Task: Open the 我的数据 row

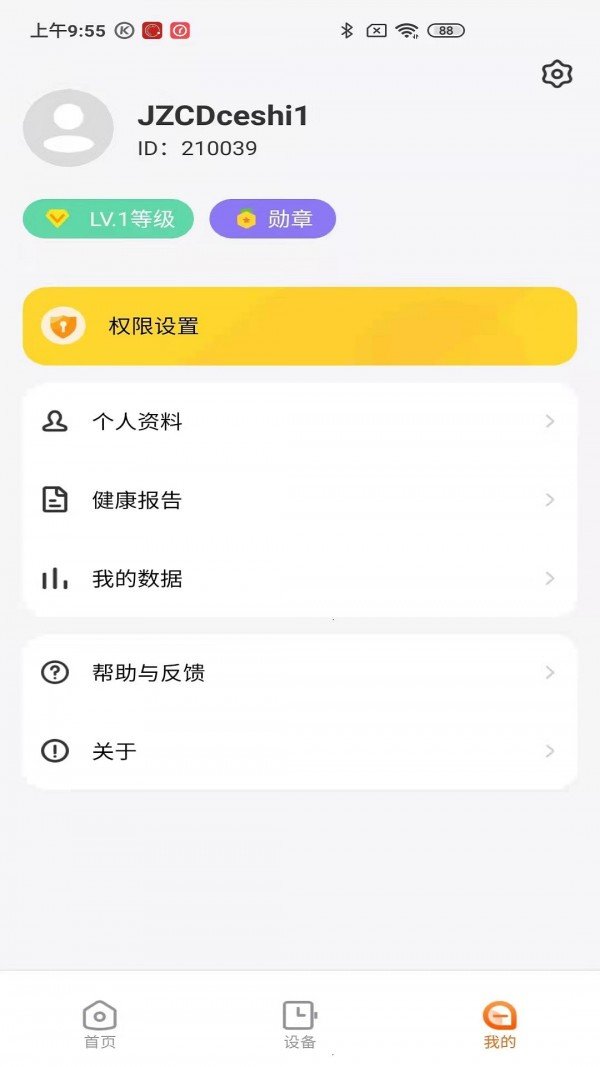Action: pos(300,578)
